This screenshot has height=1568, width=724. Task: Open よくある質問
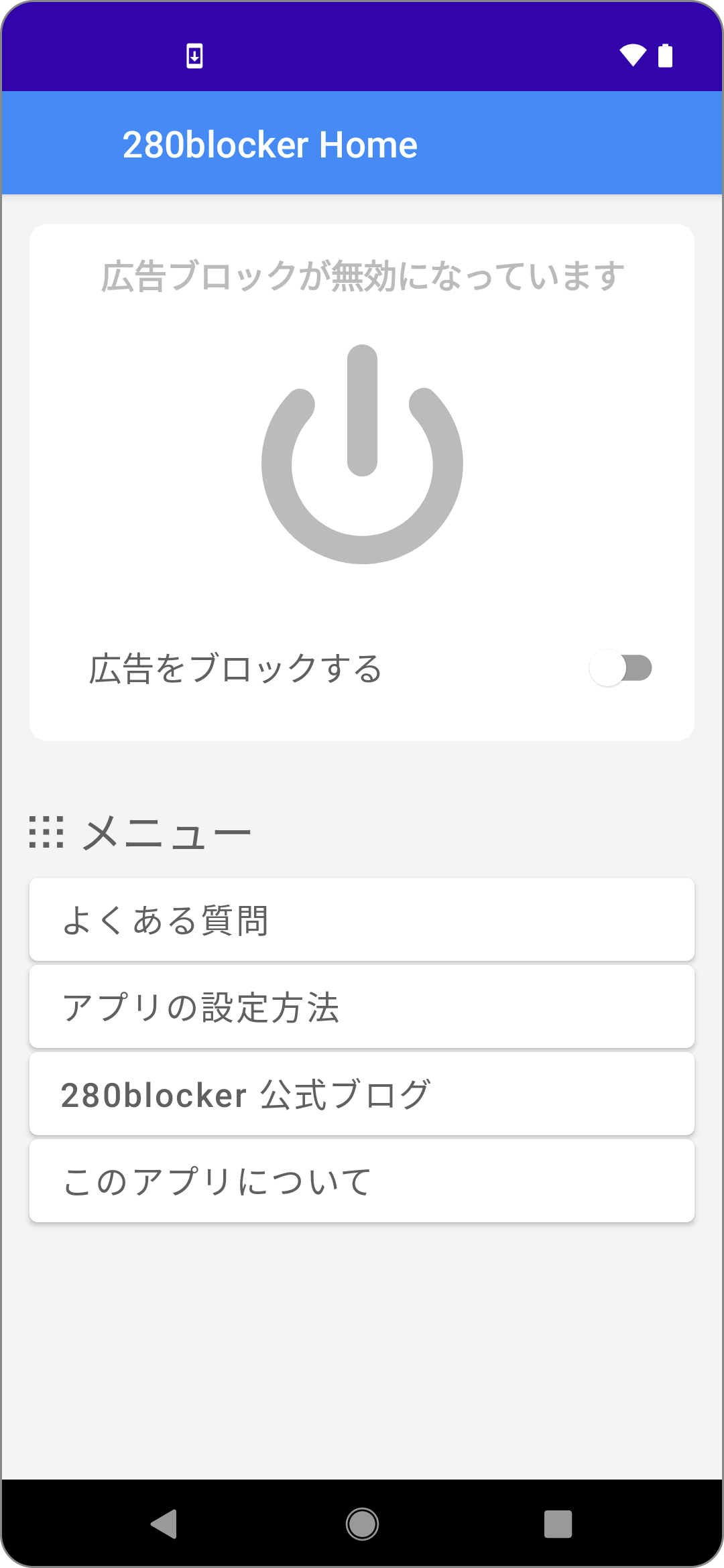point(362,919)
